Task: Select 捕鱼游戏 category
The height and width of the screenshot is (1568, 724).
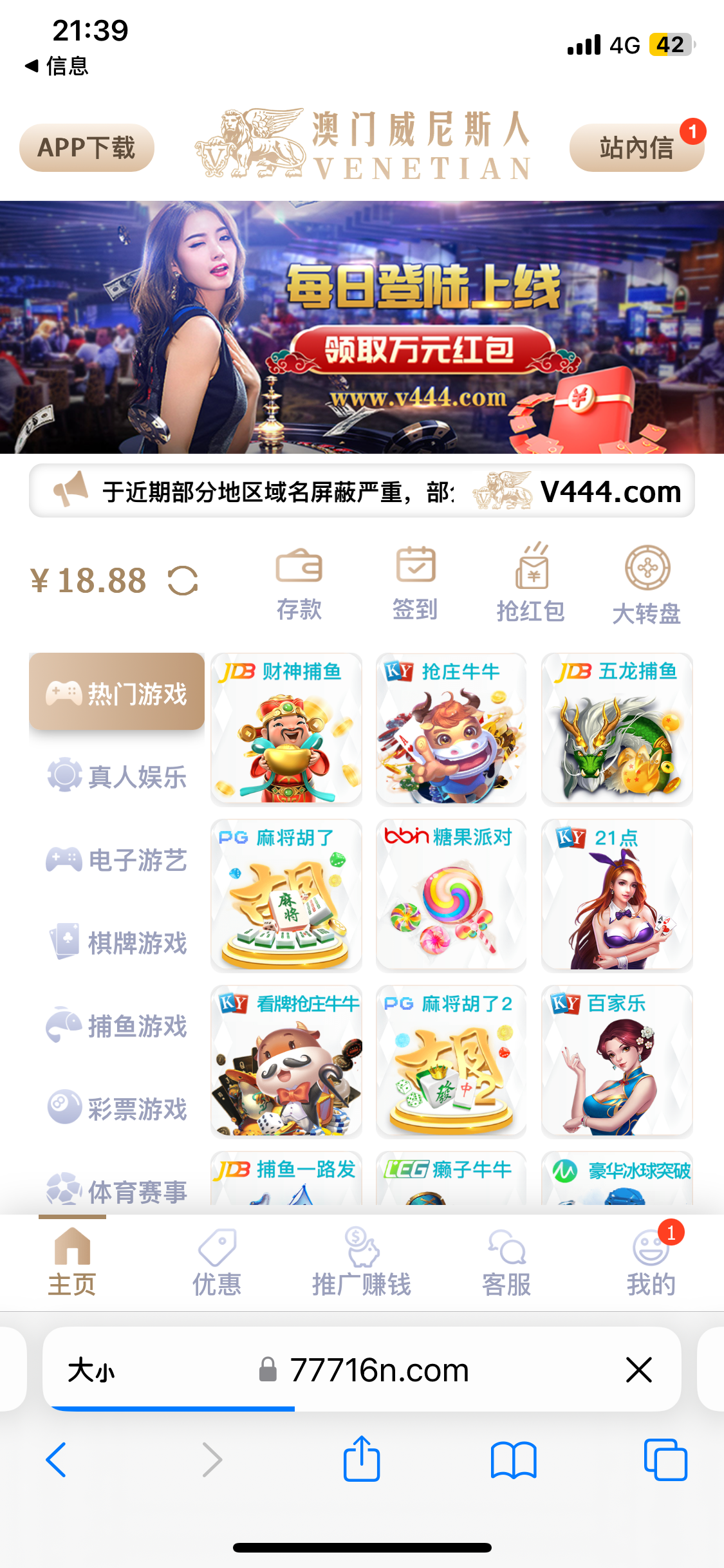Action: (117, 1026)
